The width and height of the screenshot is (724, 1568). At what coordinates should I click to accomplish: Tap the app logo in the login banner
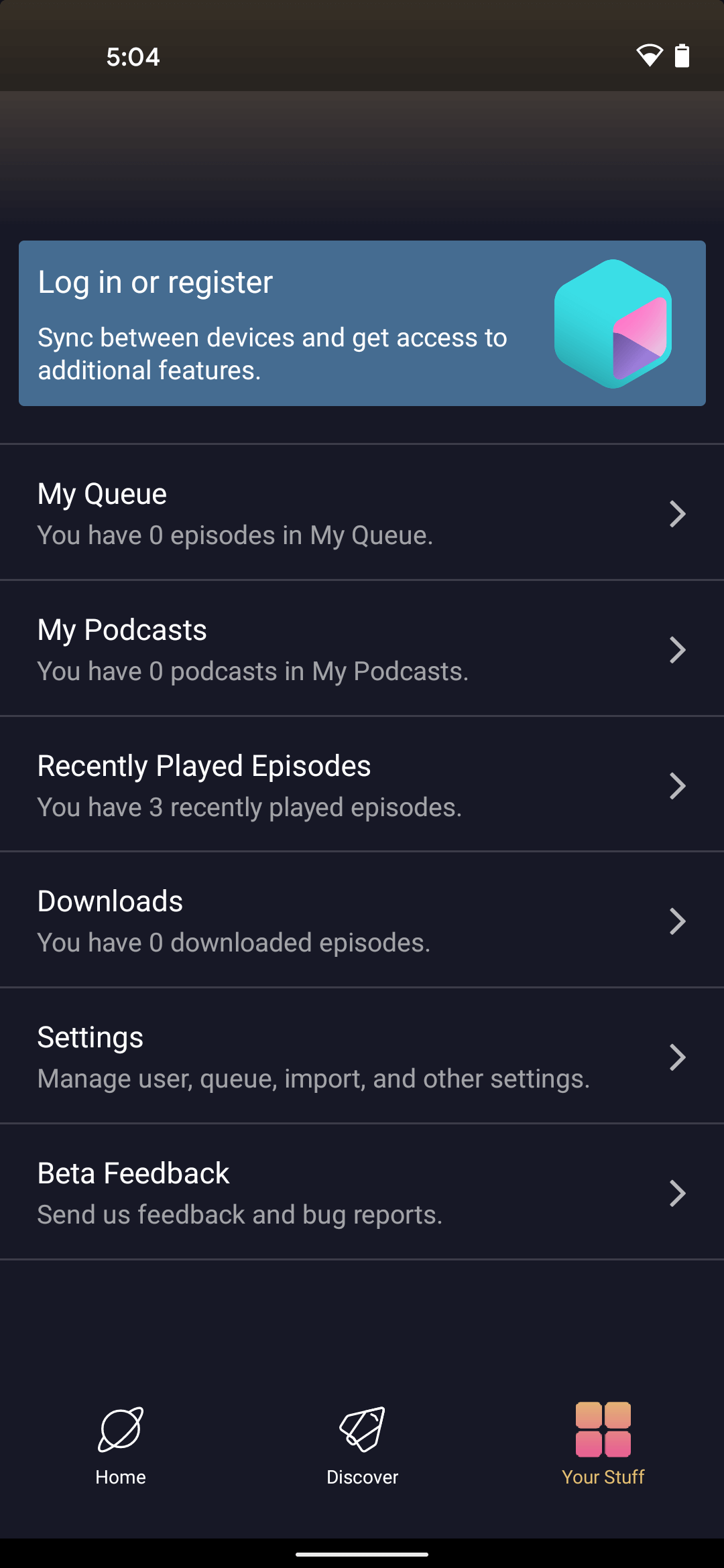[613, 326]
